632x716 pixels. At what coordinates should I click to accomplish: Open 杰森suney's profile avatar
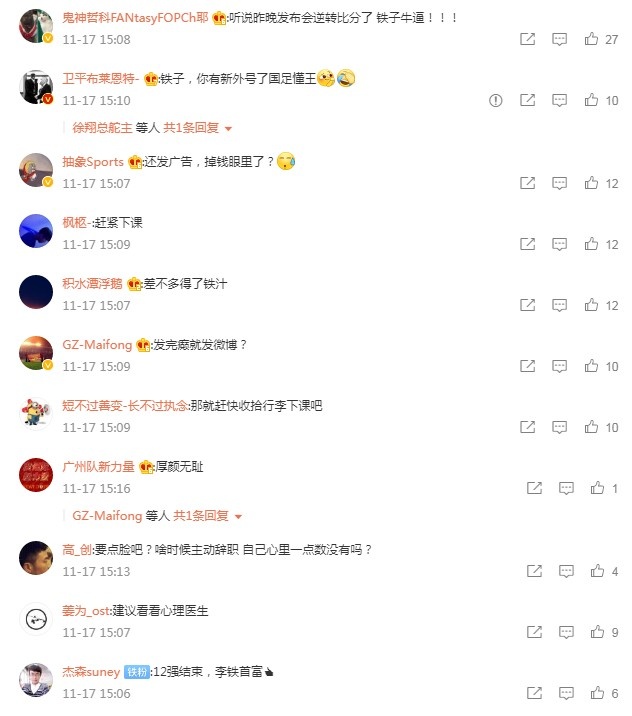[36, 681]
